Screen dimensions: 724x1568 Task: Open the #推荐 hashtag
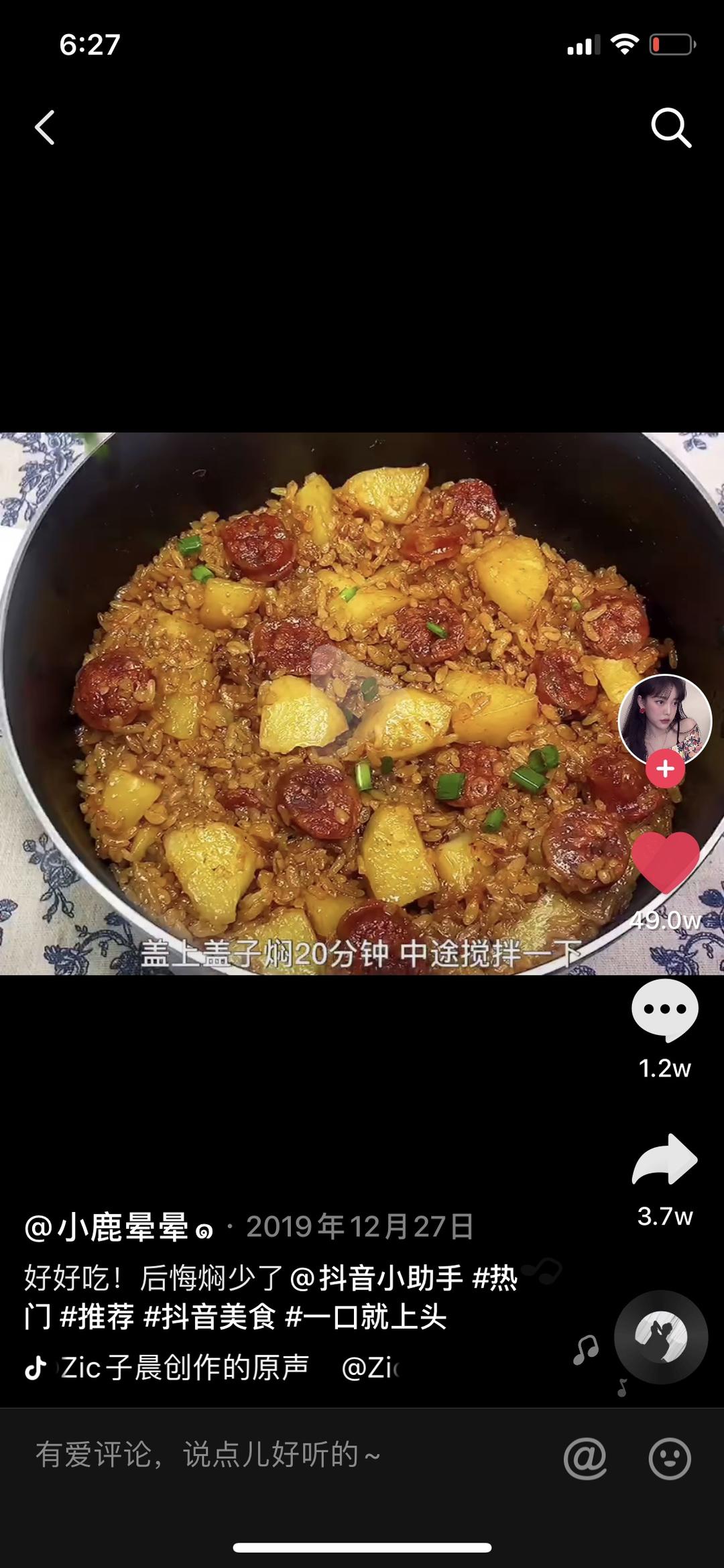tap(97, 1317)
